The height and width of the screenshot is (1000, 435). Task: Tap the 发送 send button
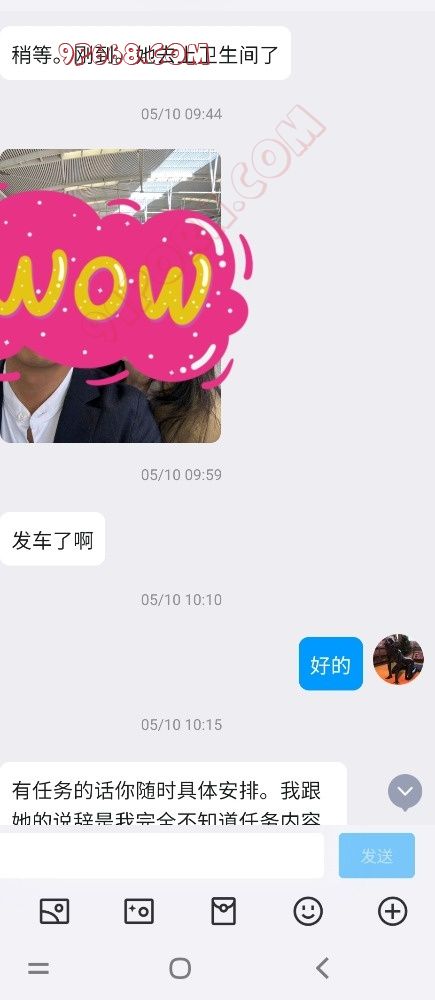click(376, 856)
